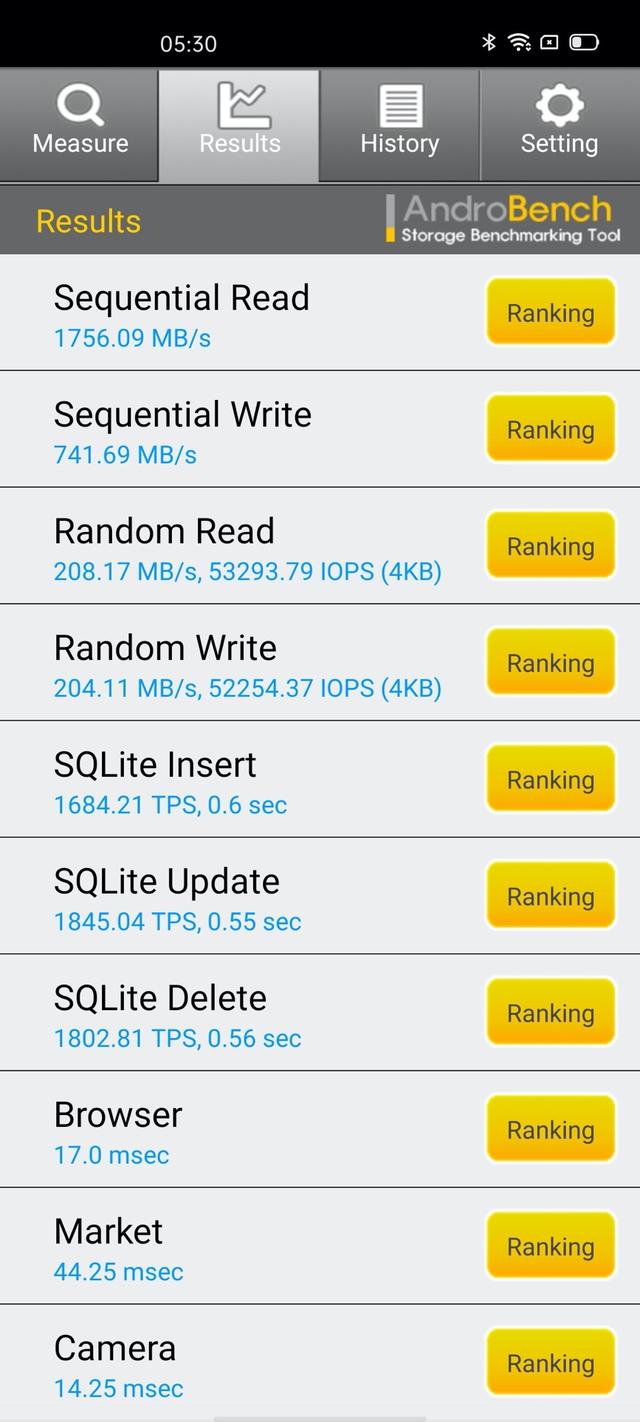Open the History tab

(400, 124)
